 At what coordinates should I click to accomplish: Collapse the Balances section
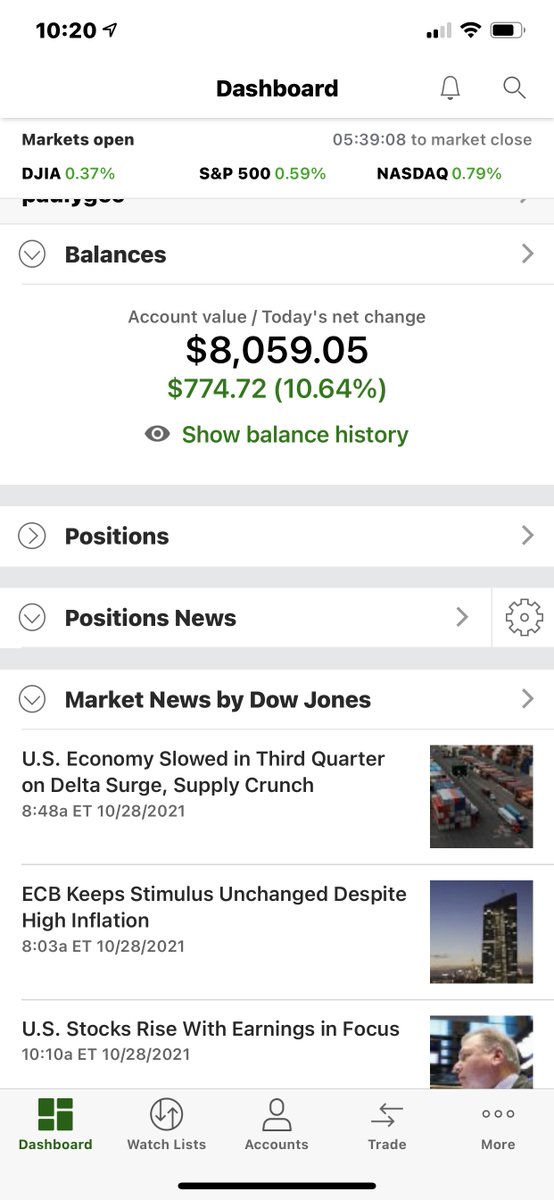(32, 255)
